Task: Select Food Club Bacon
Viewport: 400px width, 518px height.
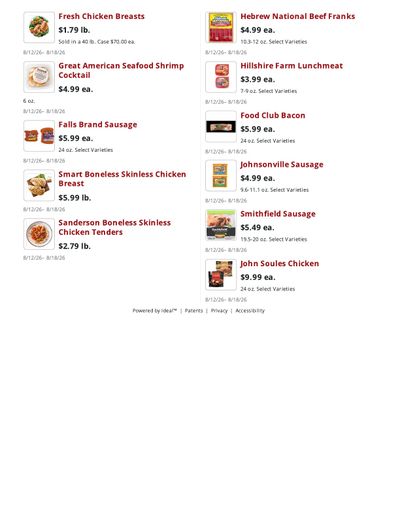Action: click(x=273, y=115)
